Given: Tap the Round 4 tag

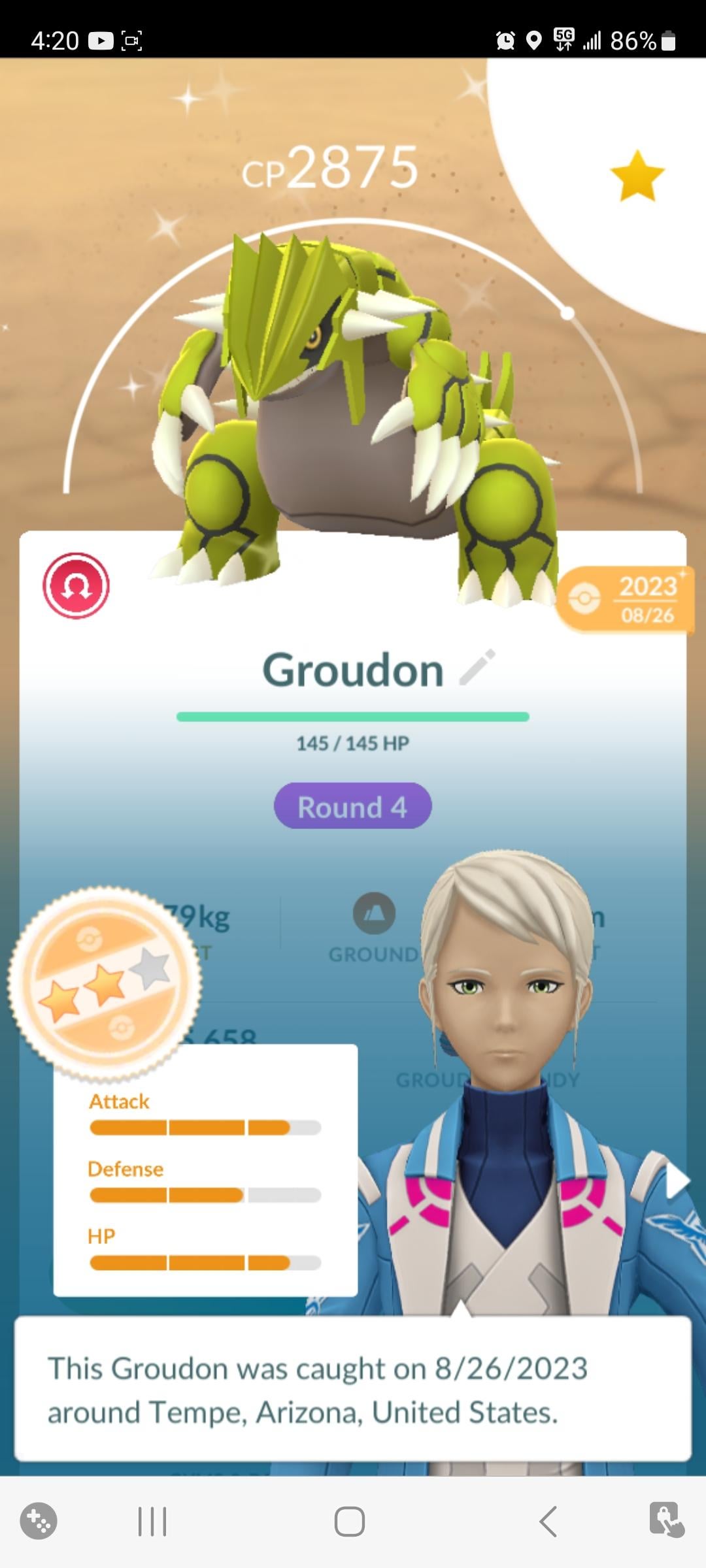Looking at the screenshot, I should click(x=352, y=806).
